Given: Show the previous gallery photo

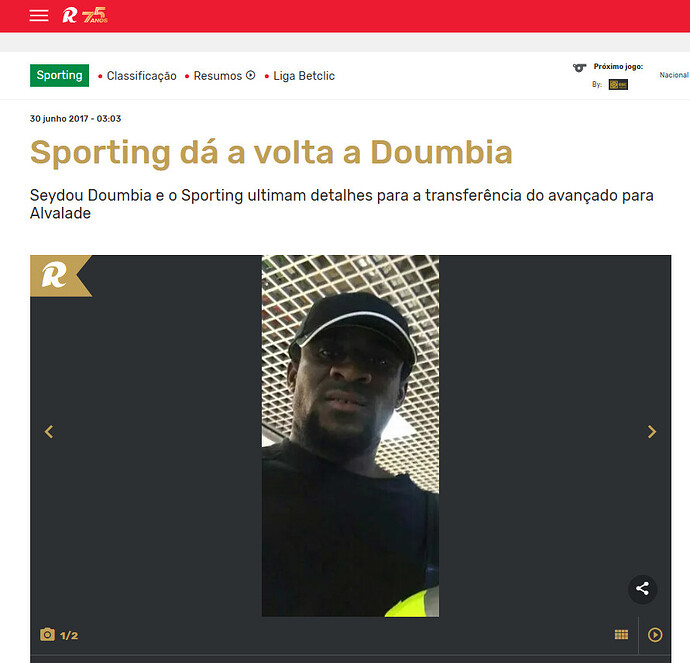Looking at the screenshot, I should 48,432.
